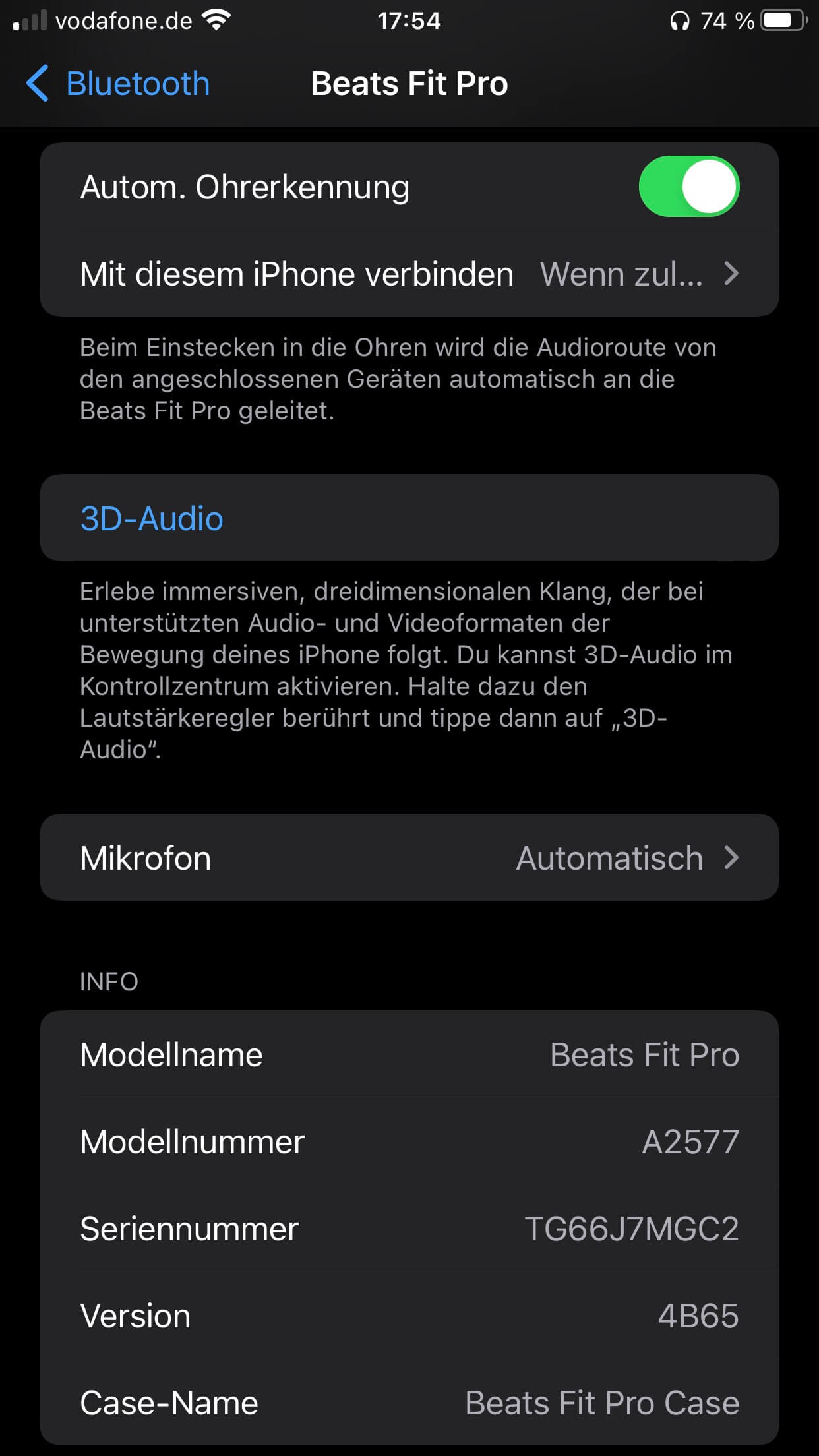Go back to Bluetooth settings
Screen dimensions: 819x1456
coord(119,84)
